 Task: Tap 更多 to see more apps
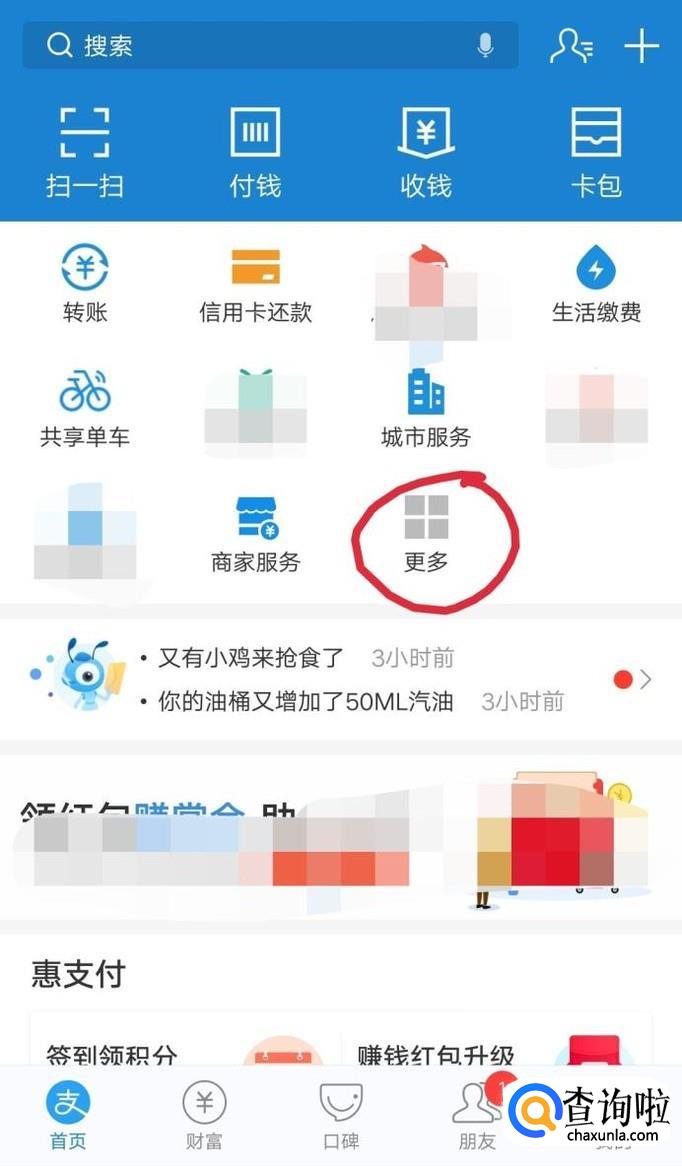pyautogui.click(x=426, y=535)
